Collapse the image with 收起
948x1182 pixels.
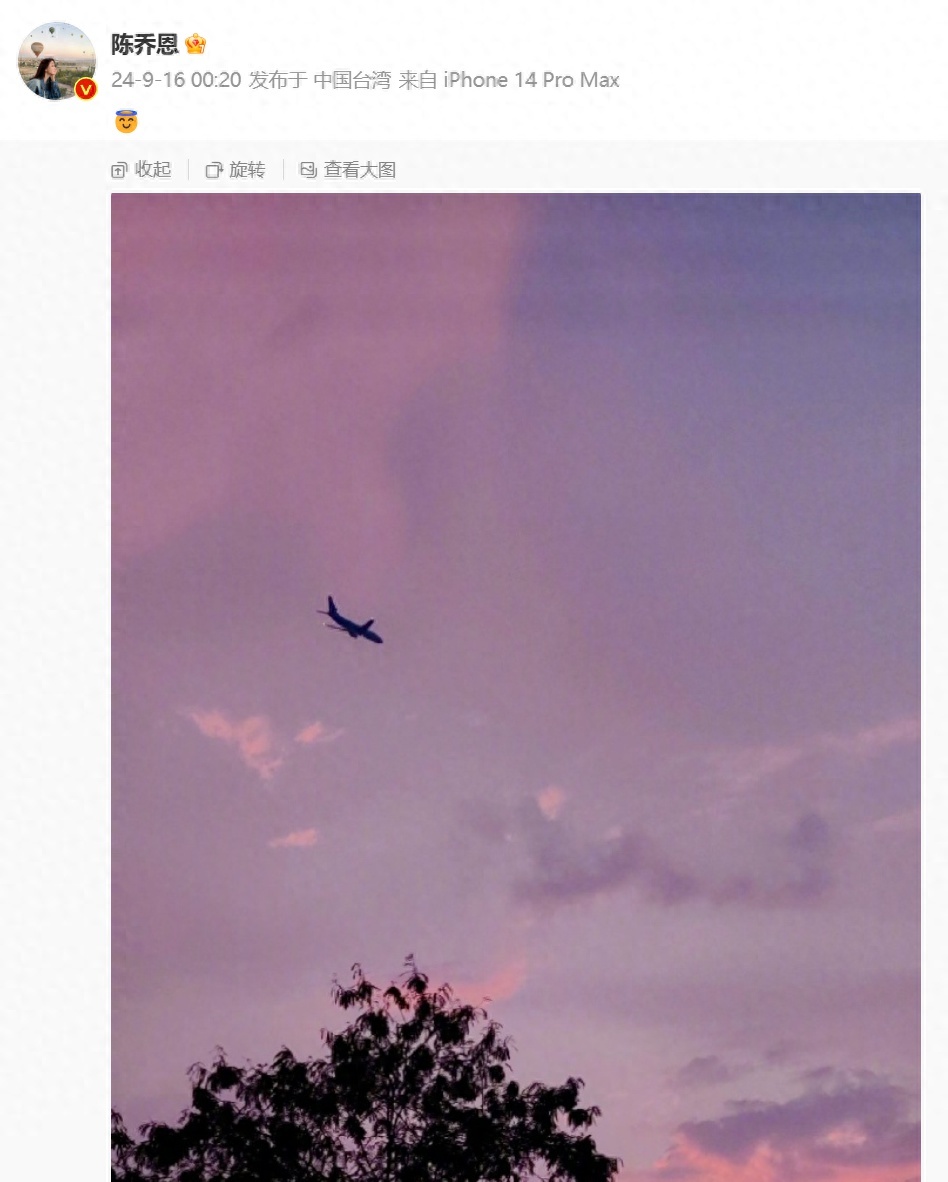coord(141,170)
